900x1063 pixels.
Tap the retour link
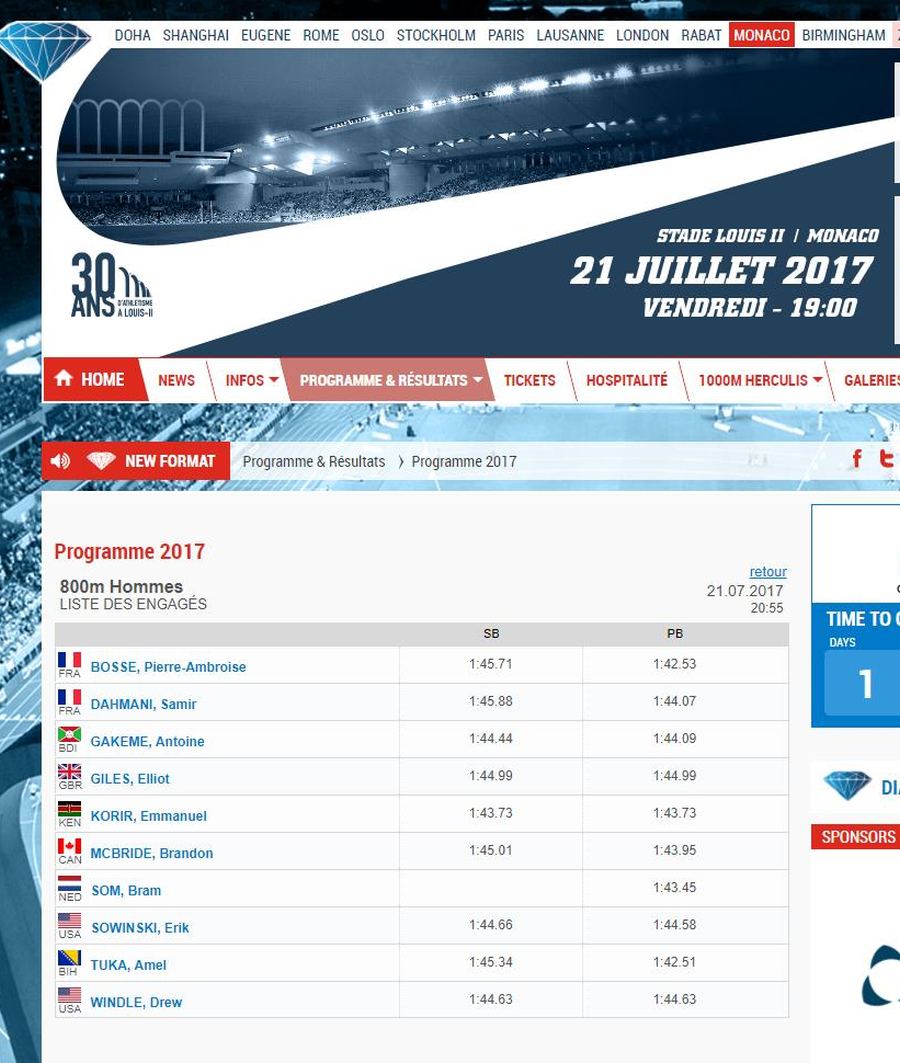click(768, 572)
